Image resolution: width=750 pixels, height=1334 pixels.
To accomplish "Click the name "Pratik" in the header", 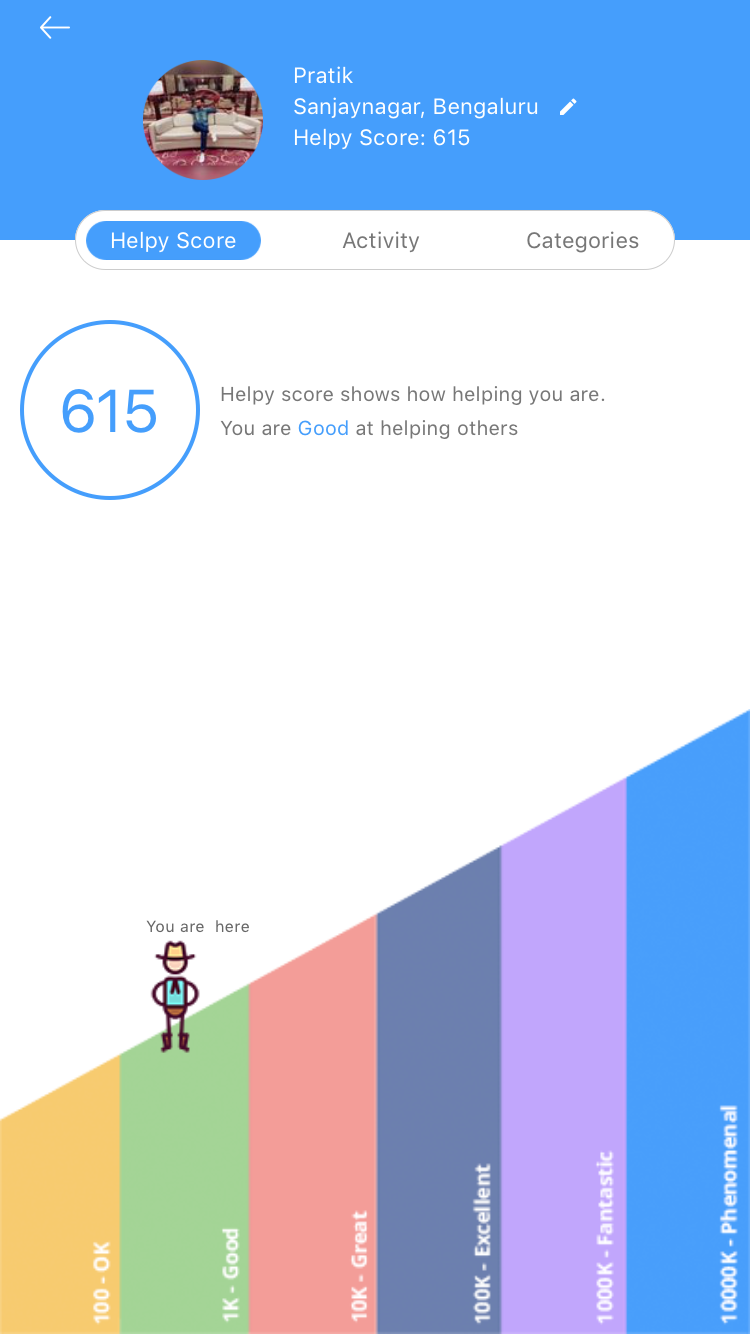I will click(x=322, y=76).
